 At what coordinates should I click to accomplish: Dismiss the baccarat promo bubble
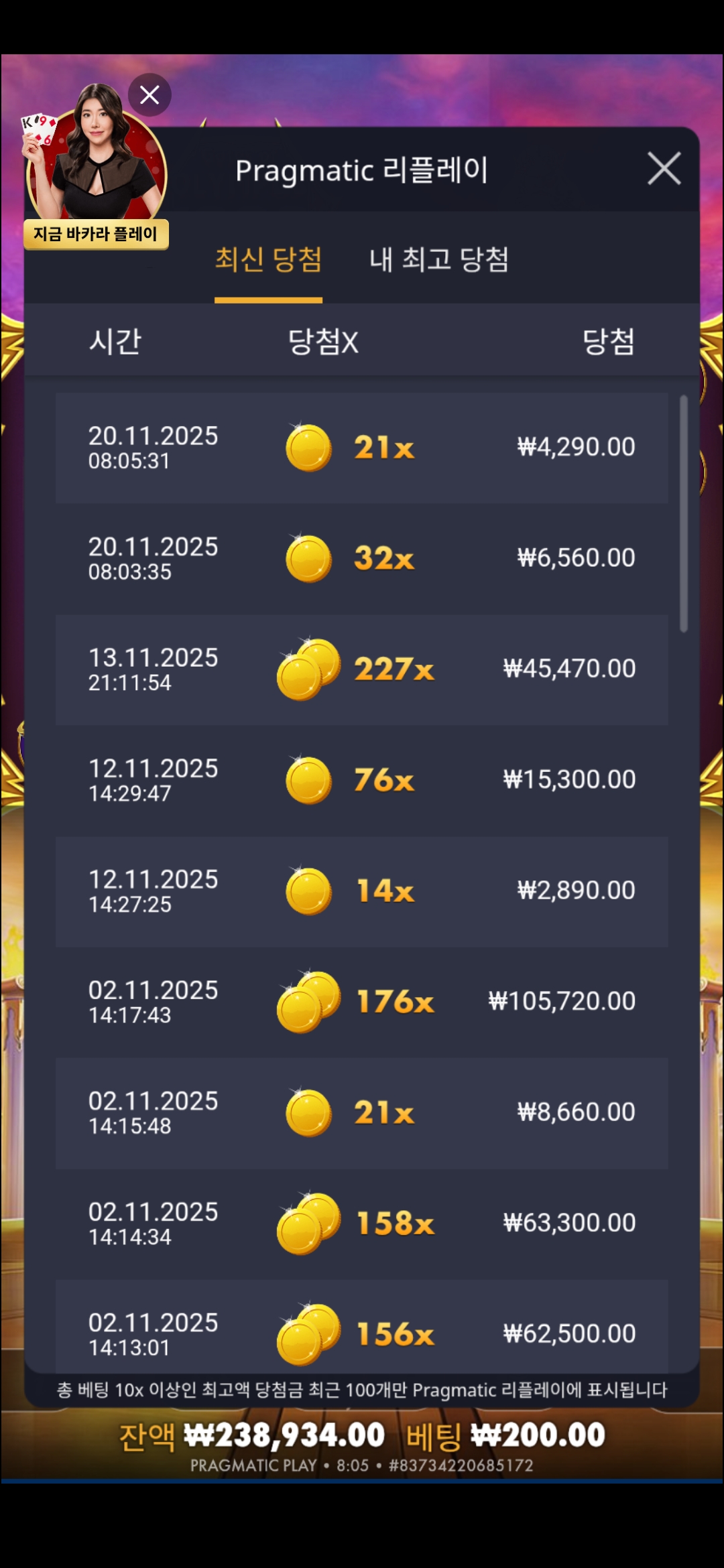[x=149, y=95]
